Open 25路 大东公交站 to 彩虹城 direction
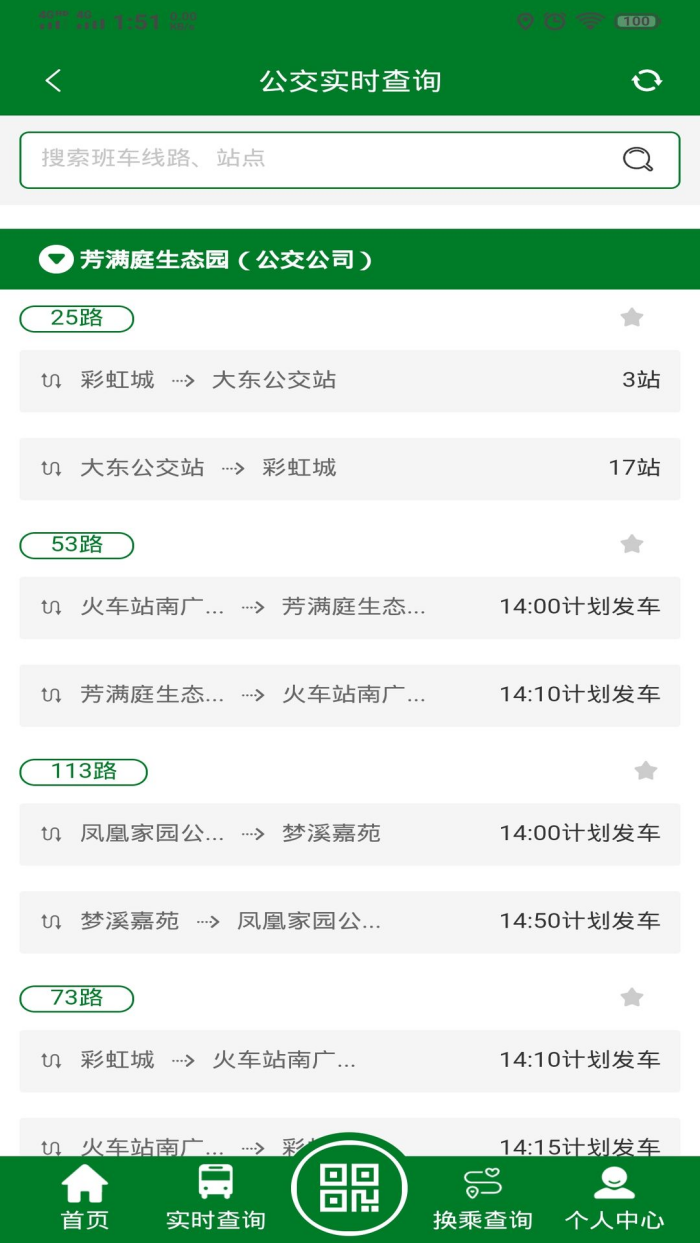 point(350,468)
